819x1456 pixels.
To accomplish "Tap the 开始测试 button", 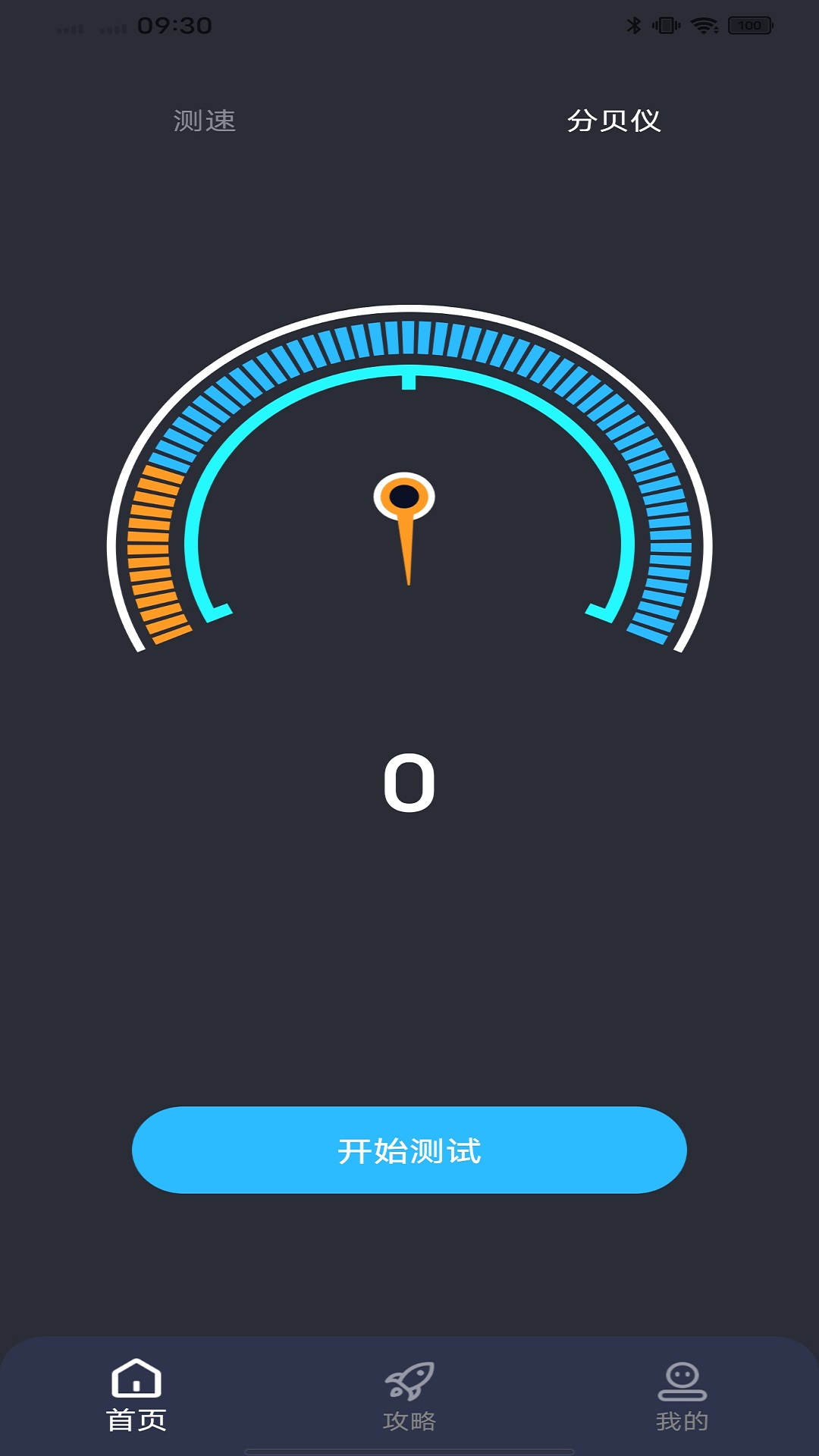I will [x=409, y=1150].
